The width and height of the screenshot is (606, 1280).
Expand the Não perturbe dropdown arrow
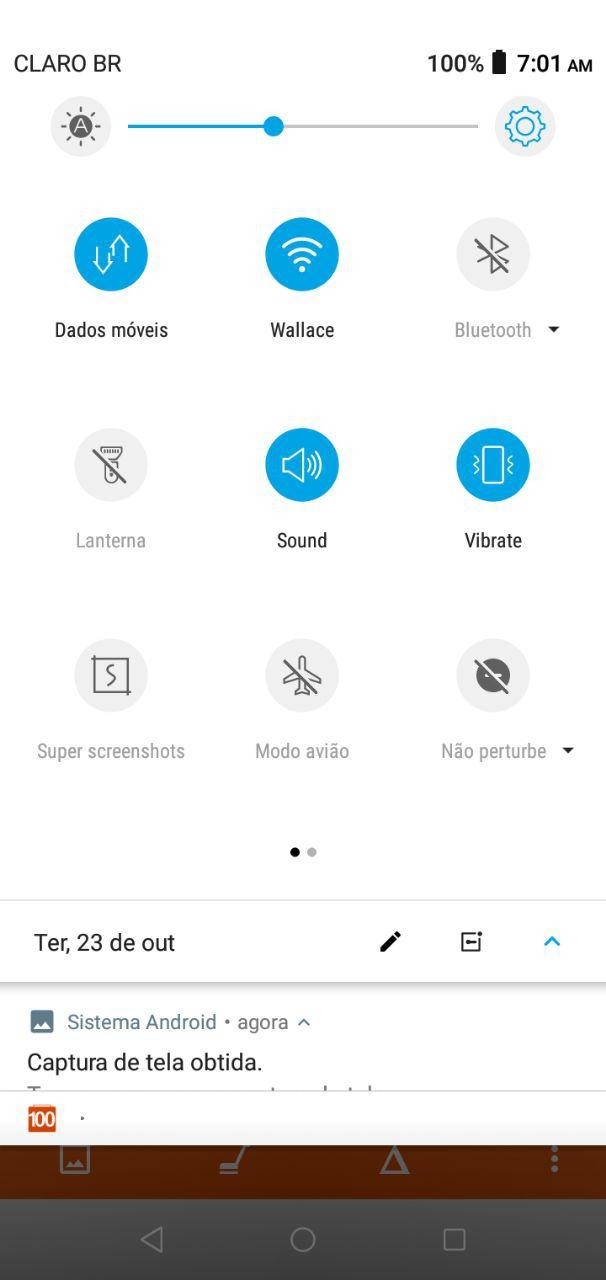568,751
